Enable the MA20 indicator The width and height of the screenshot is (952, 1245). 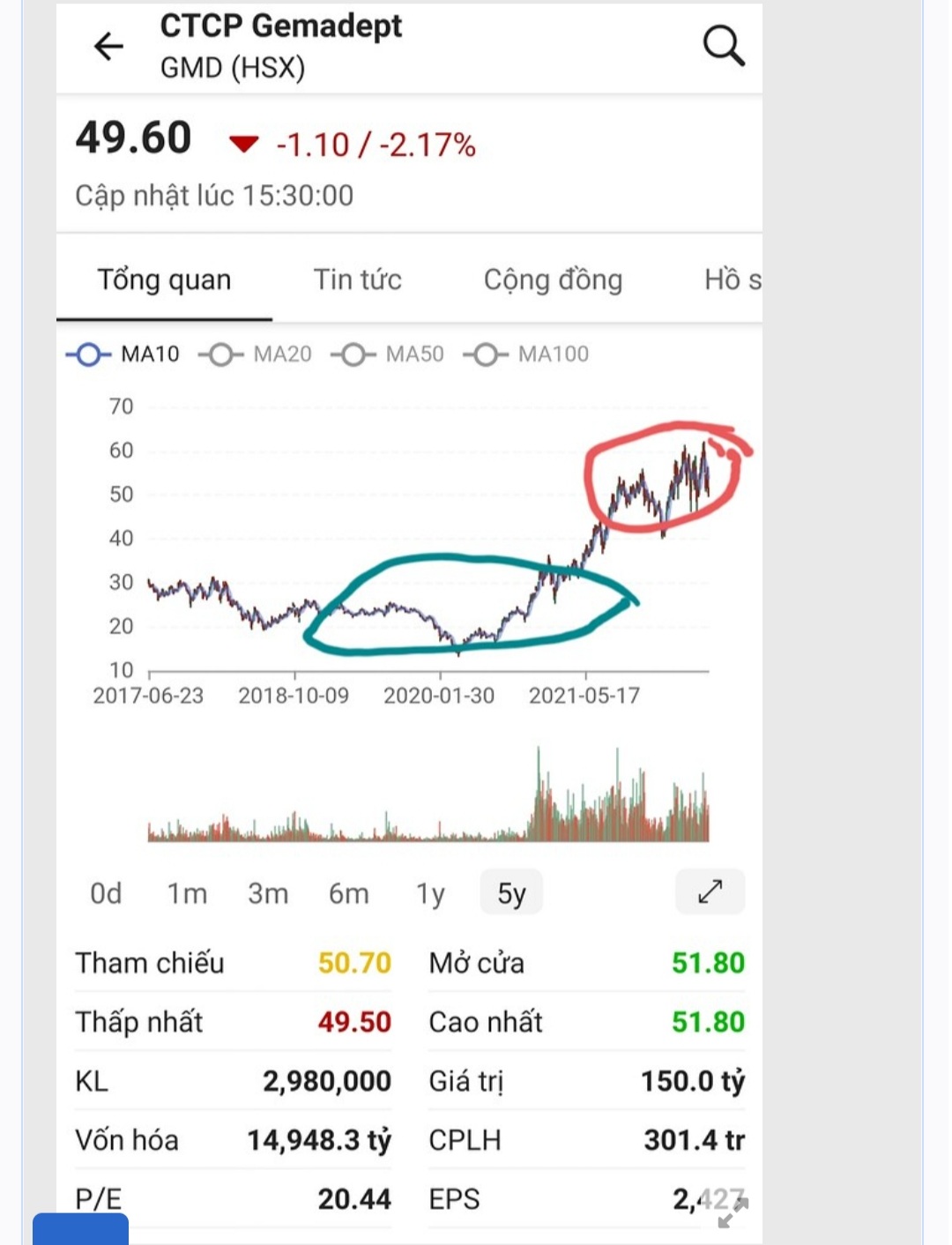pos(256,354)
